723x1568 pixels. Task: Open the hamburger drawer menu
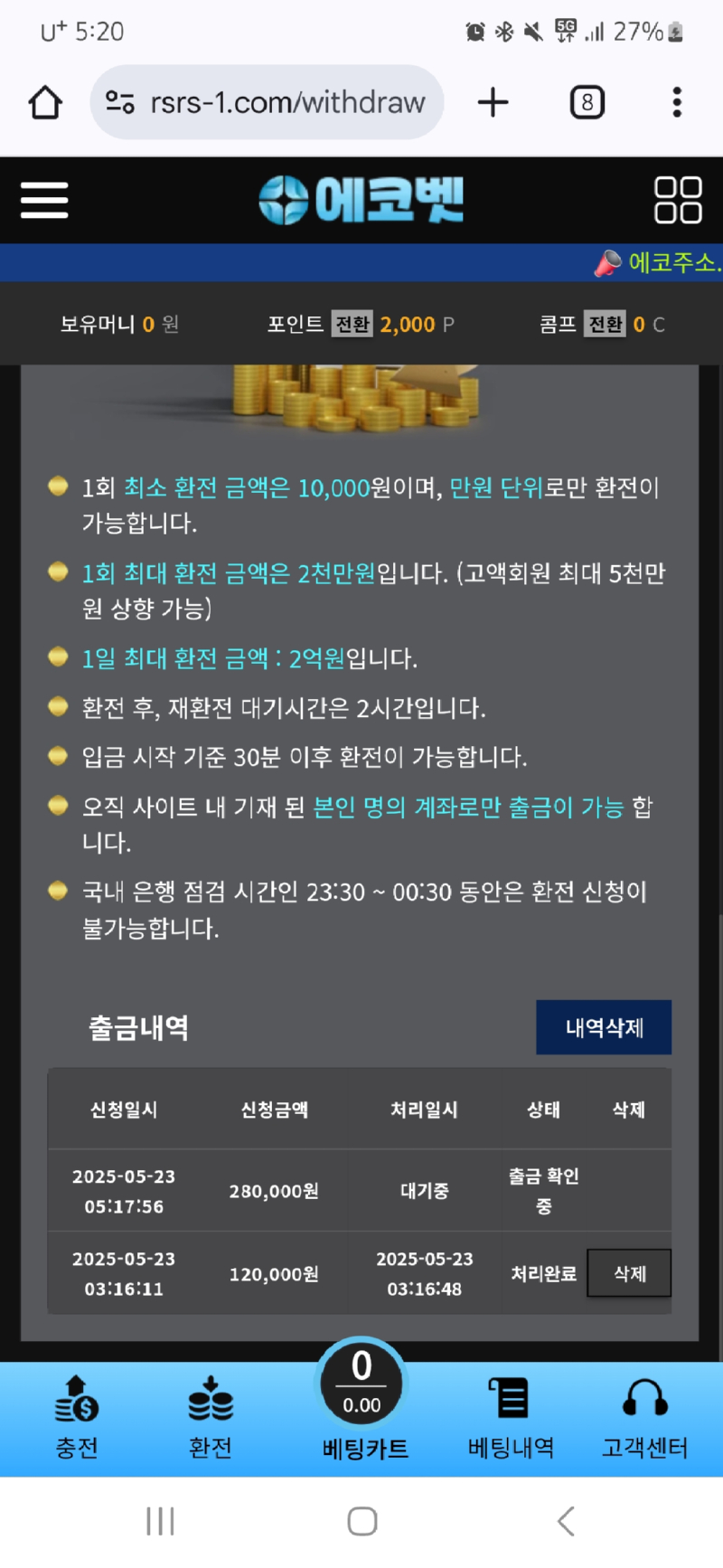(44, 200)
